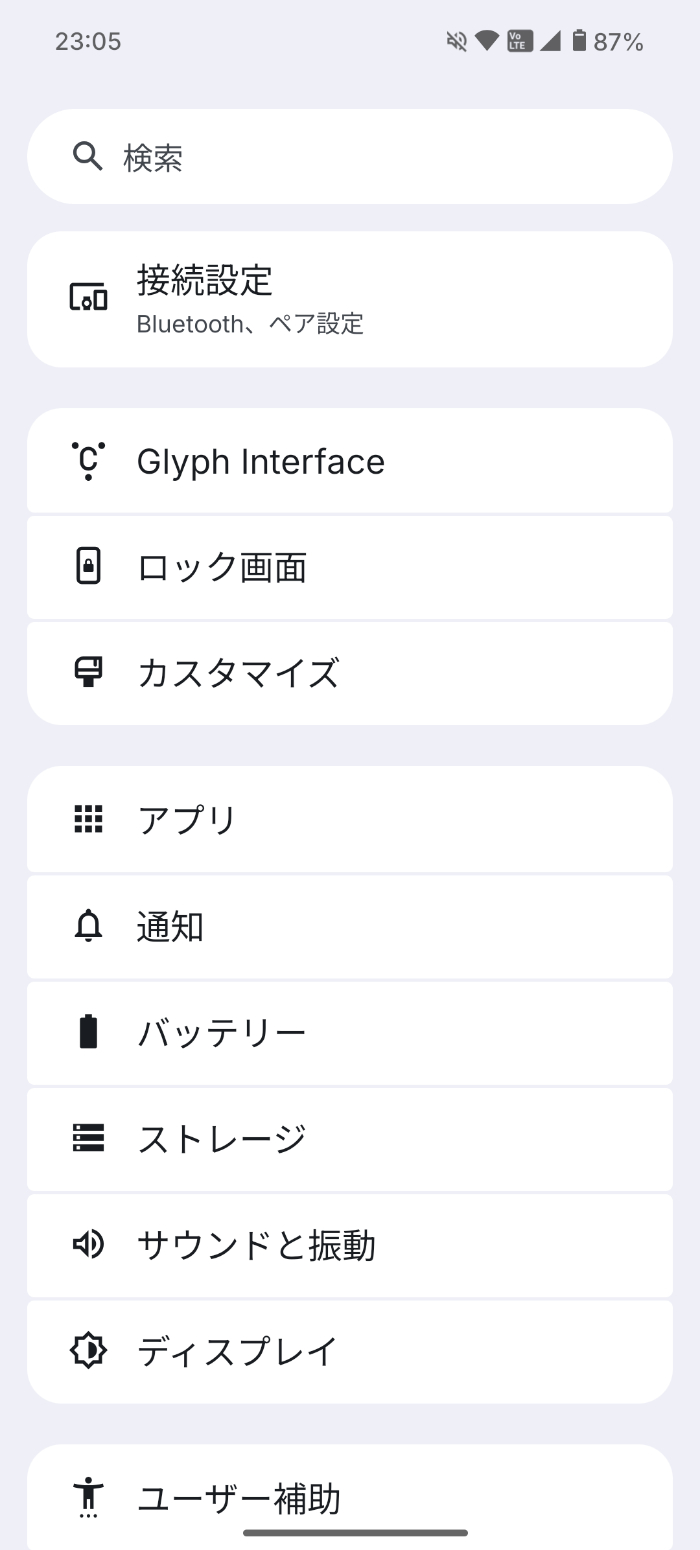This screenshot has width=700, height=1550.
Task: Open Glyph Interface settings
Action: [x=350, y=461]
